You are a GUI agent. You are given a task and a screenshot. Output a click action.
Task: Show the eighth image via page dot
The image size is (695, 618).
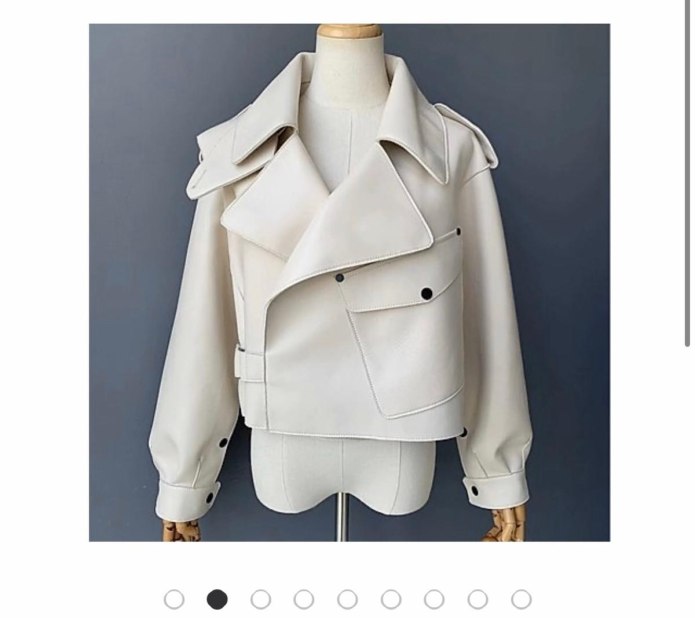[x=478, y=599]
